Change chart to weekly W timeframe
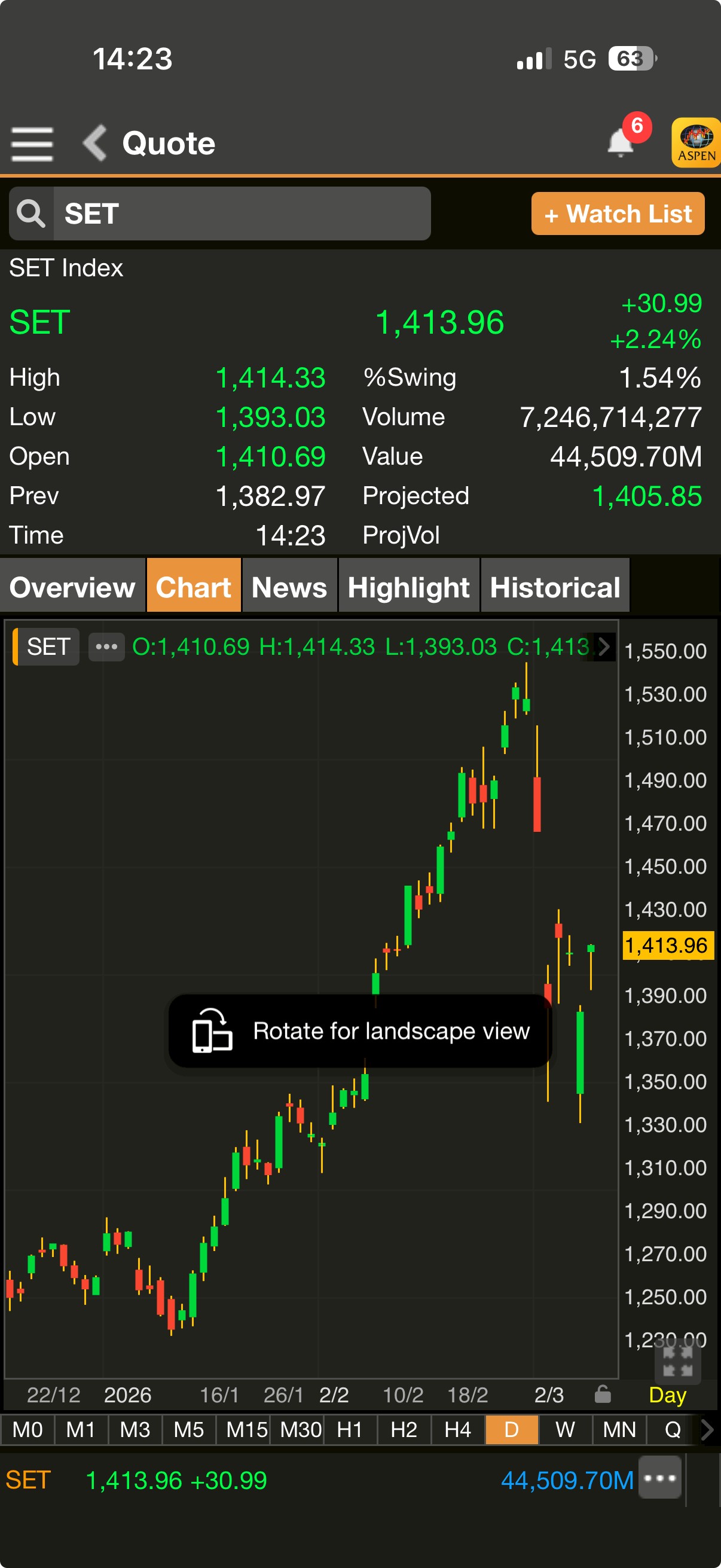The height and width of the screenshot is (1568, 721). tap(565, 1429)
